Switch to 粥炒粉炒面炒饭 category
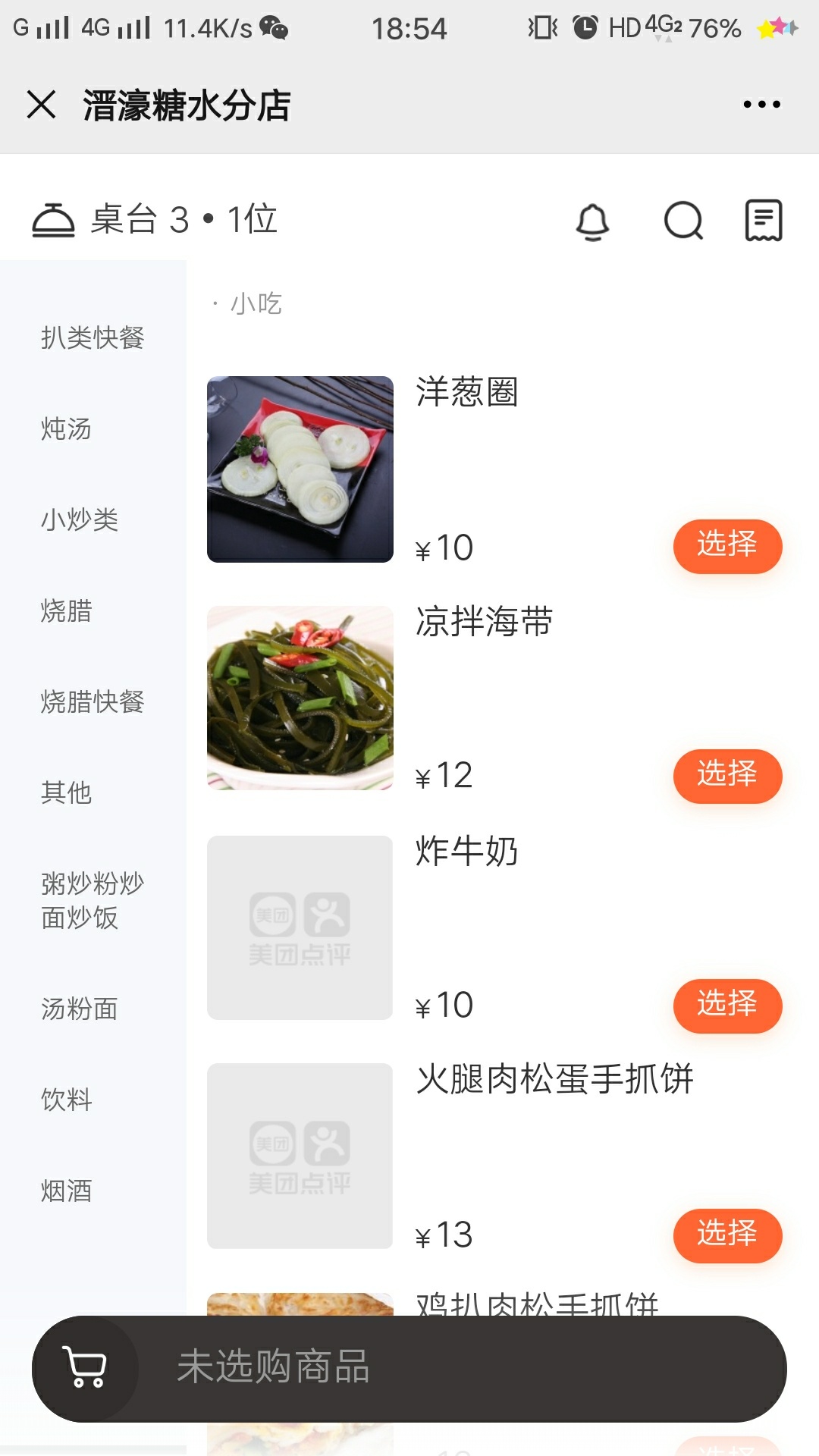The image size is (819, 1456). 93,900
